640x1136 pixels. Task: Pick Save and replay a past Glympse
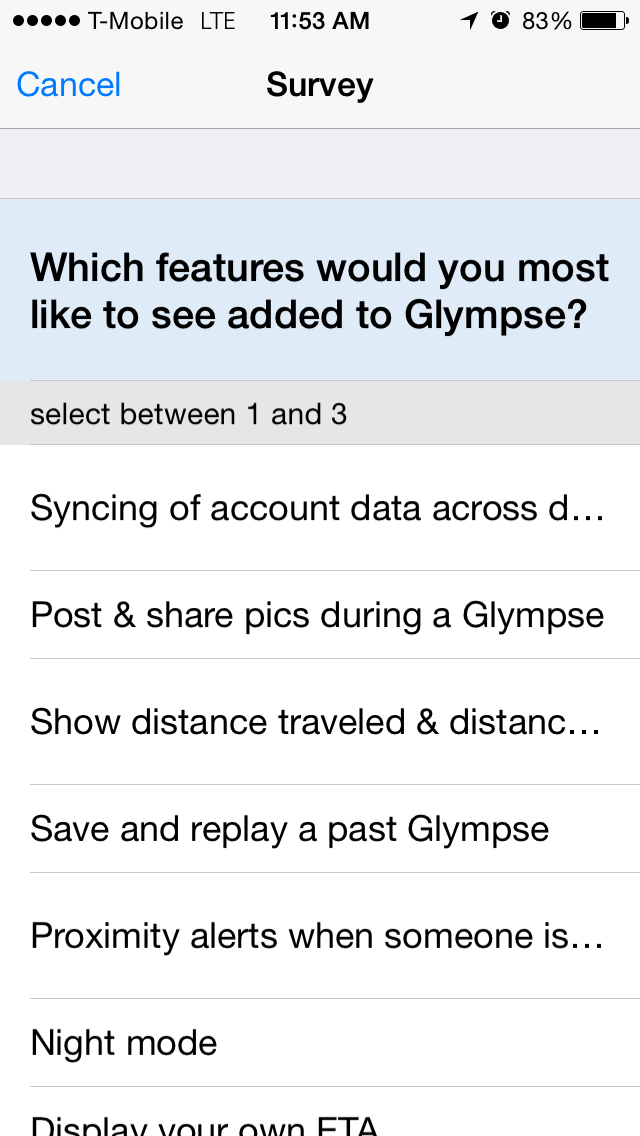tap(320, 829)
